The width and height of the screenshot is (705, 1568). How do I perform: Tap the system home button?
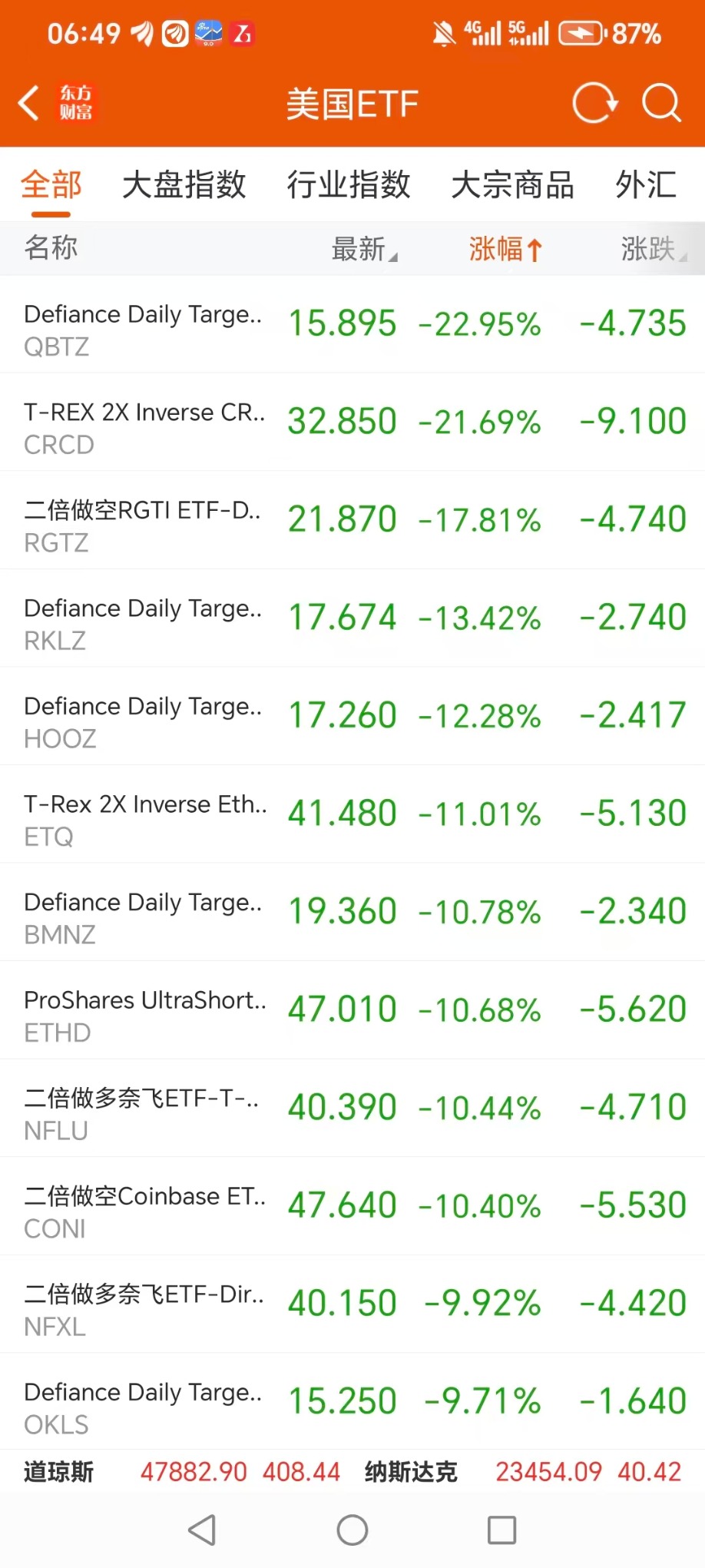pyautogui.click(x=352, y=1530)
